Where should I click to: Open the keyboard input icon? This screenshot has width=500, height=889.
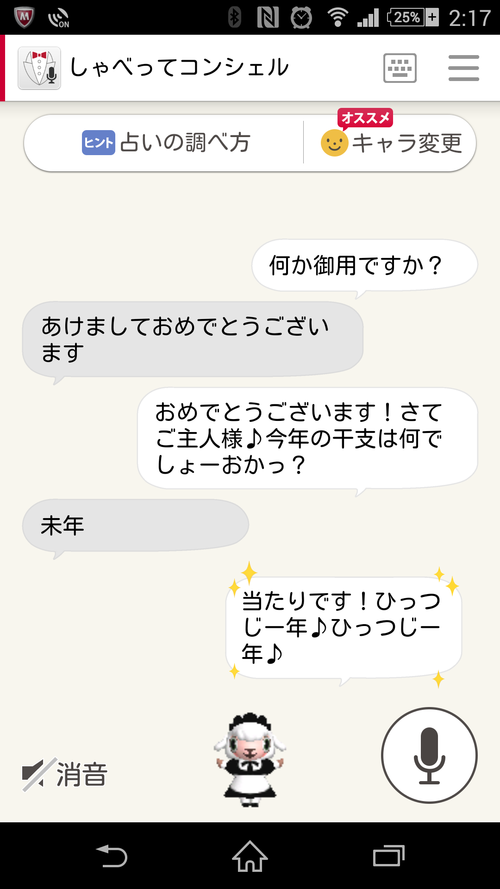[x=400, y=68]
